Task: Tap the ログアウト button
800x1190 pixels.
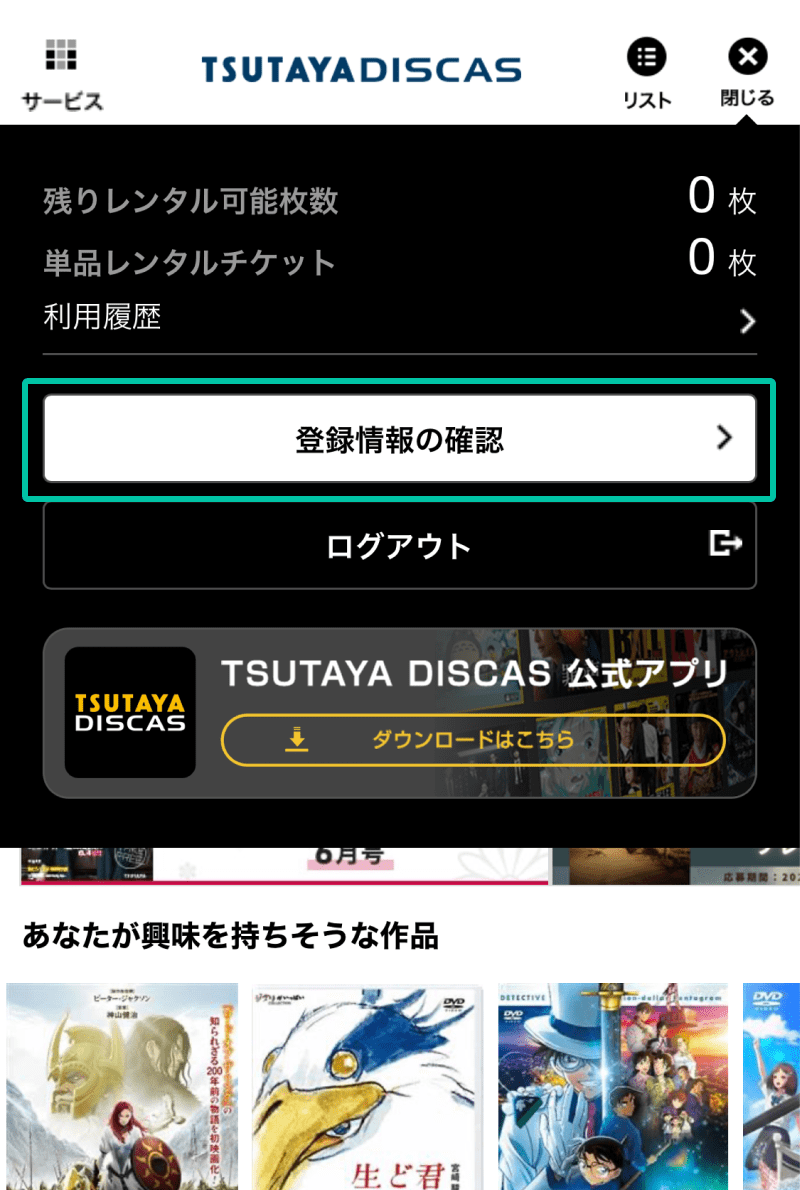Action: point(399,546)
